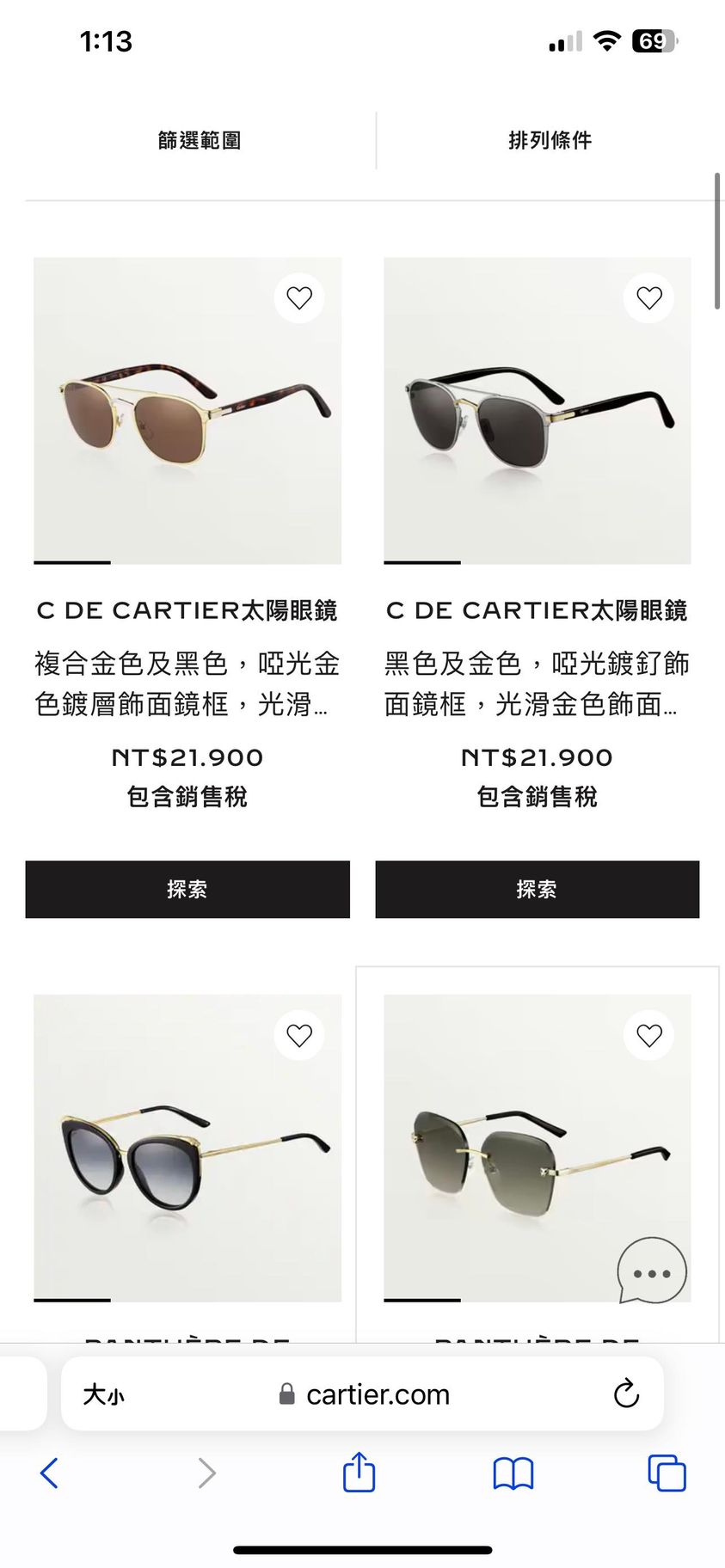
Task: Start a live chat with the speech bubble
Action: pos(652,1272)
